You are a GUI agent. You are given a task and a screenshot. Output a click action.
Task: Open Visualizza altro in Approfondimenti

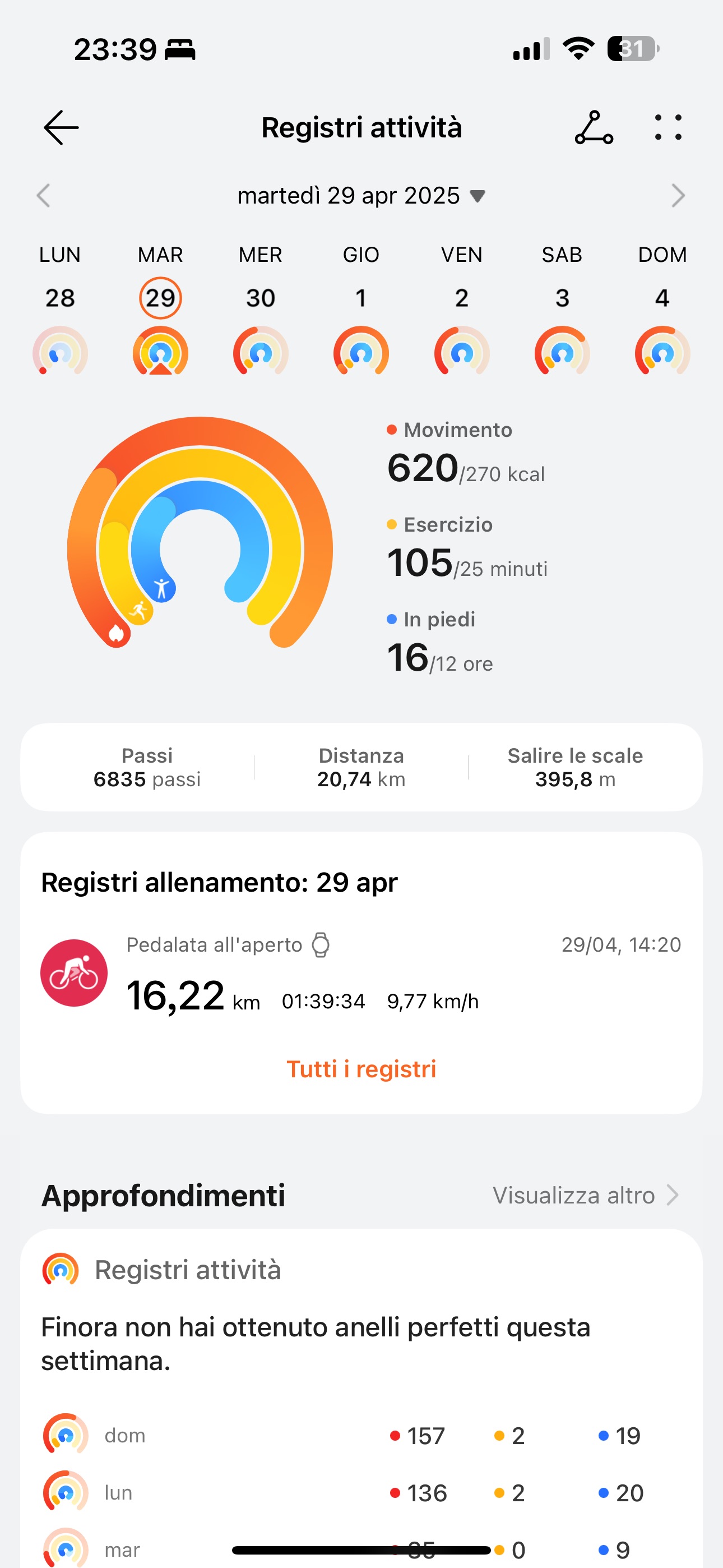(x=585, y=1196)
